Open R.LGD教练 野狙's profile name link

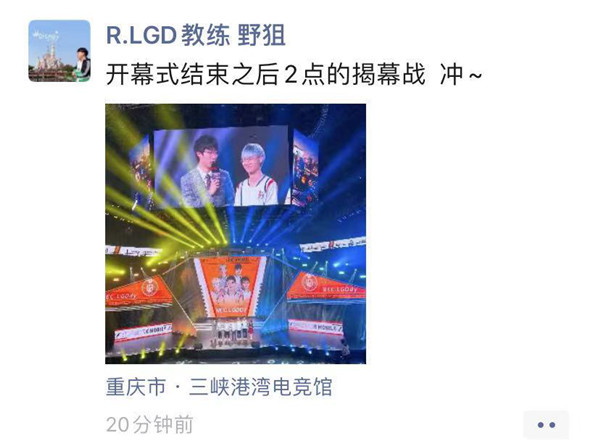[x=195, y=35]
